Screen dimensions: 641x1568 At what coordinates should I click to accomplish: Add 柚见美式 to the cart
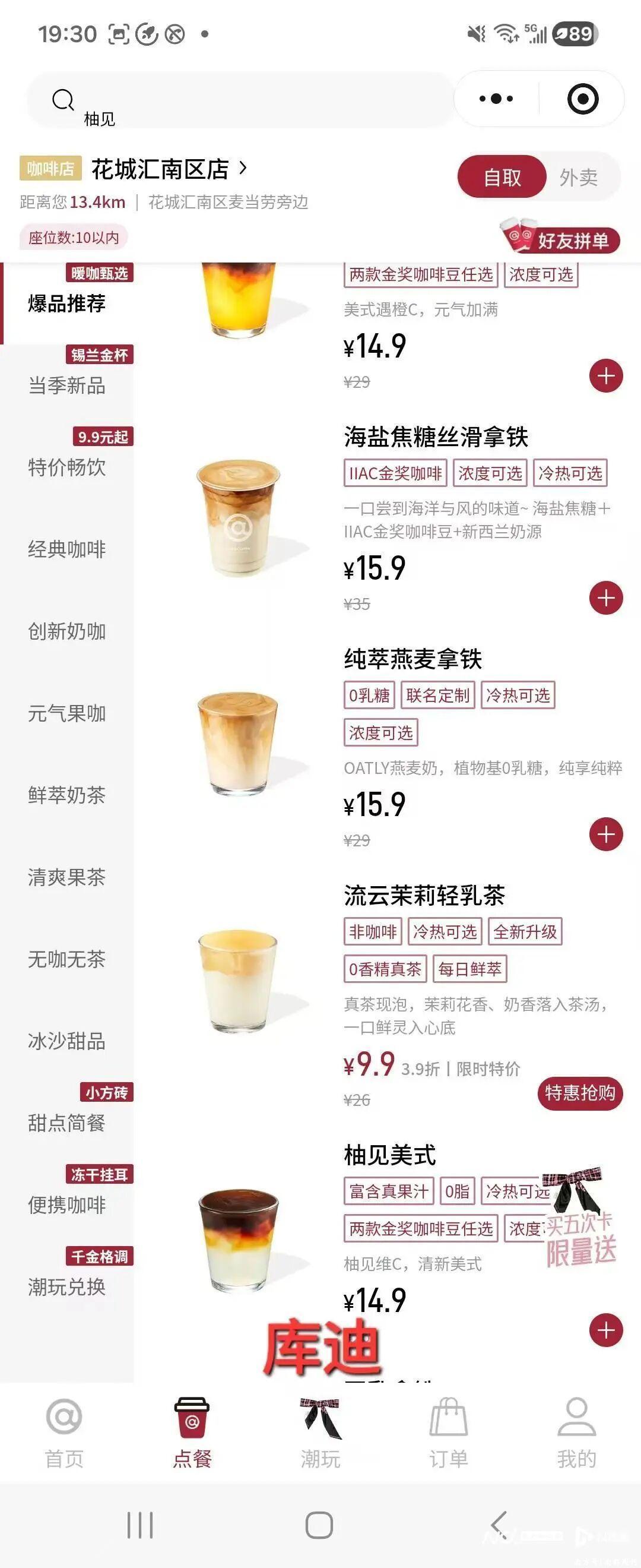pyautogui.click(x=606, y=1330)
